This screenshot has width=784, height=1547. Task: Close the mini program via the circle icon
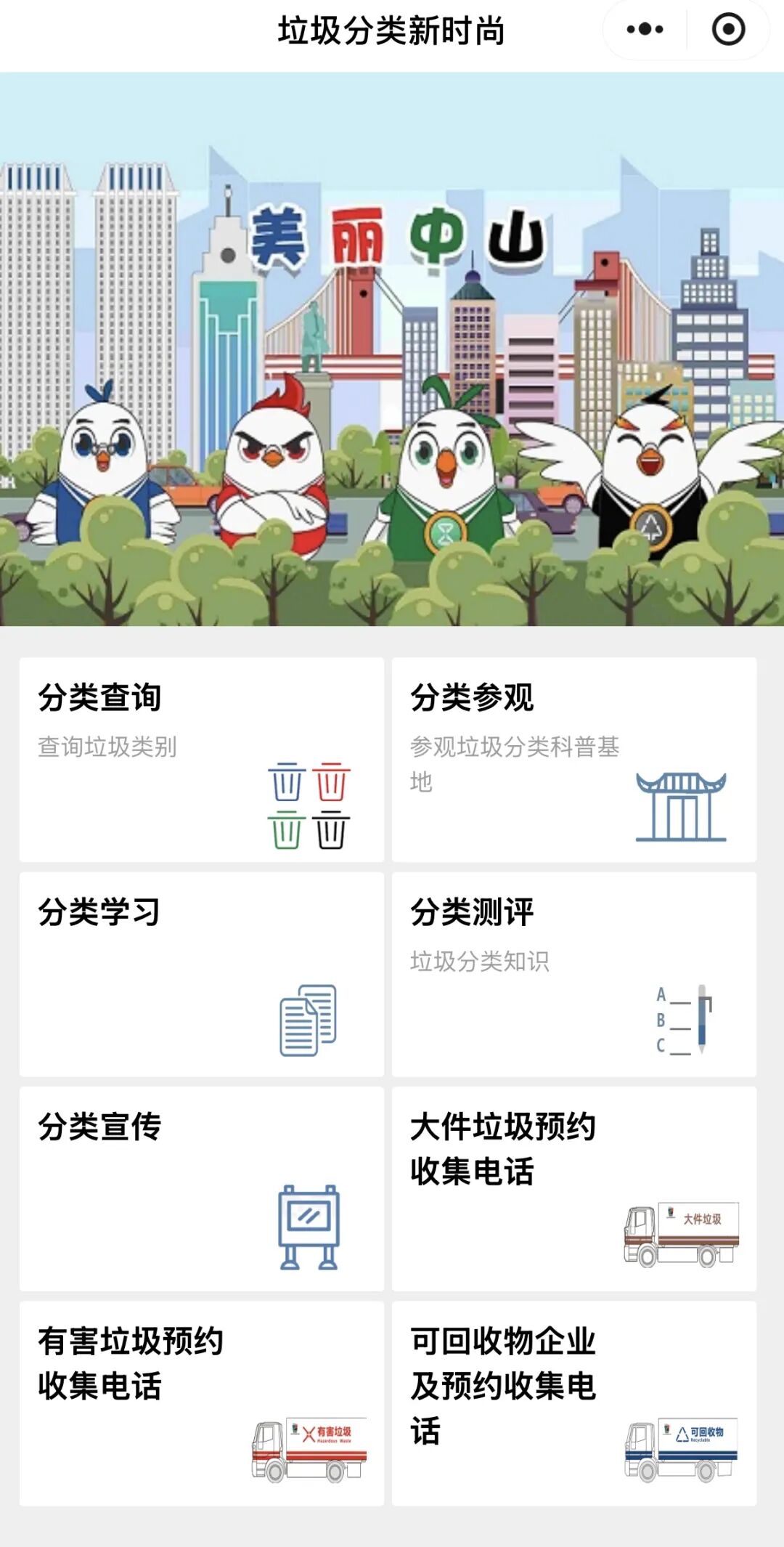(728, 30)
